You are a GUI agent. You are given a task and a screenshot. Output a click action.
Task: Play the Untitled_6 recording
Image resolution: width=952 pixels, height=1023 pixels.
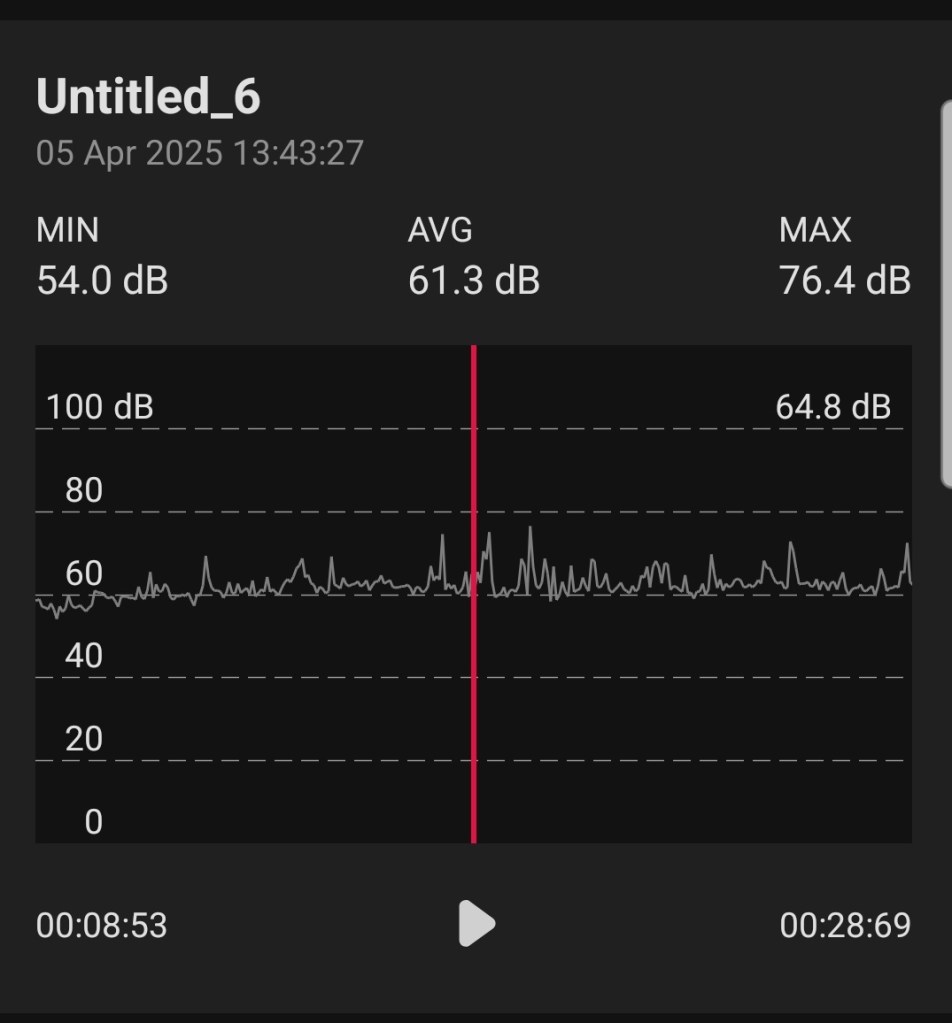476,923
